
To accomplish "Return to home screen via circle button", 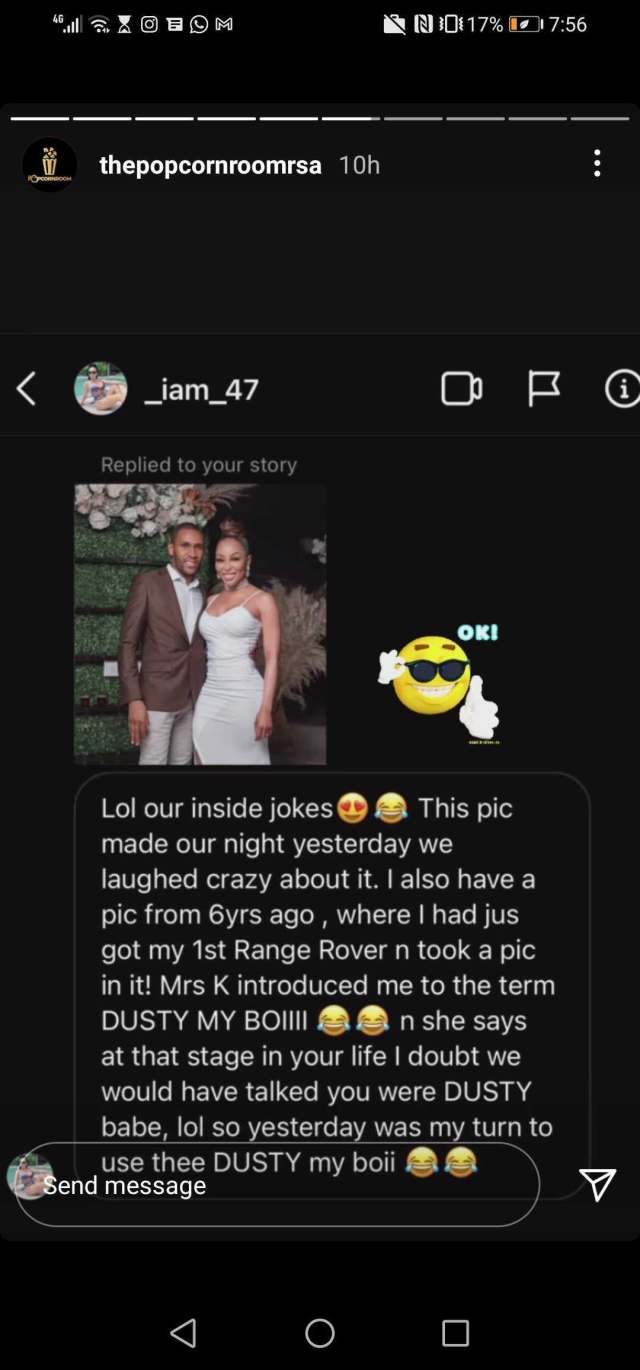I will pos(320,1332).
